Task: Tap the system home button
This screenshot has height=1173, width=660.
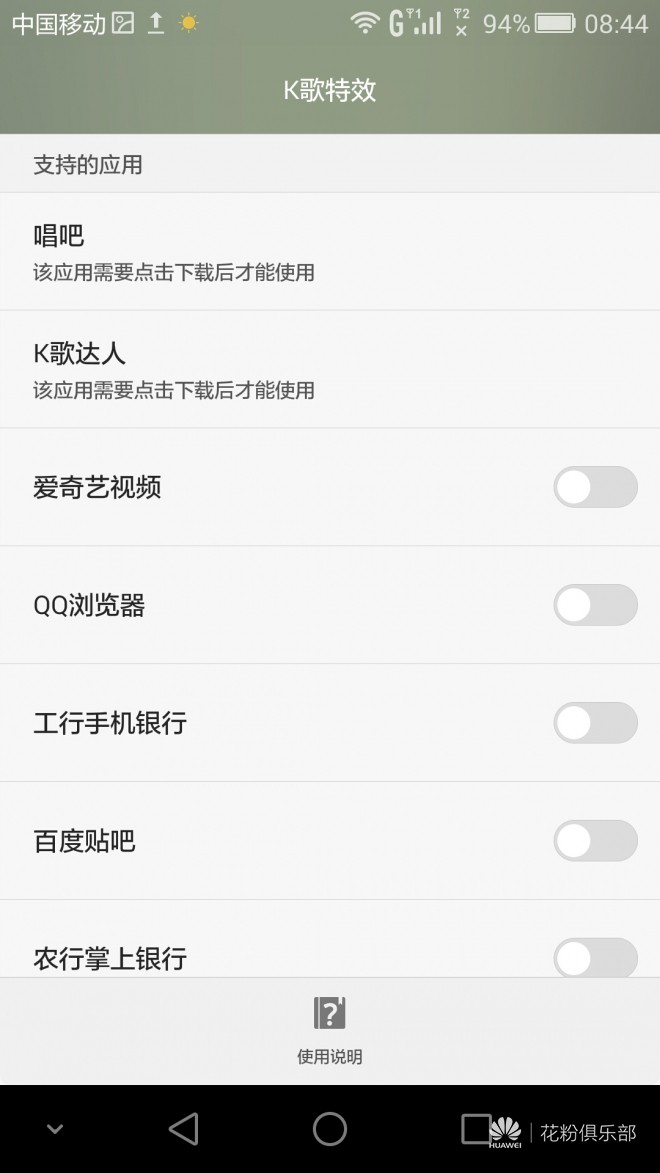Action: 329,1129
